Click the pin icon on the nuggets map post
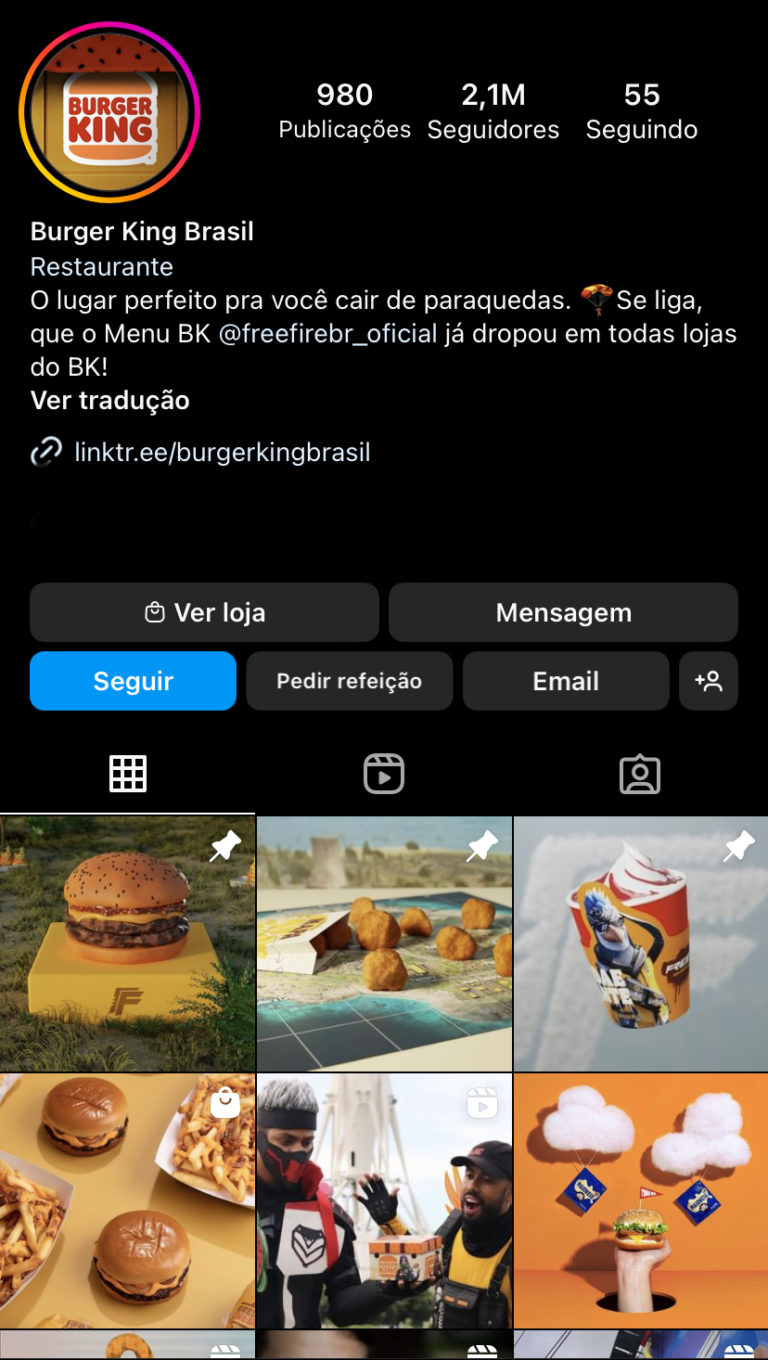768x1360 pixels. pos(482,845)
